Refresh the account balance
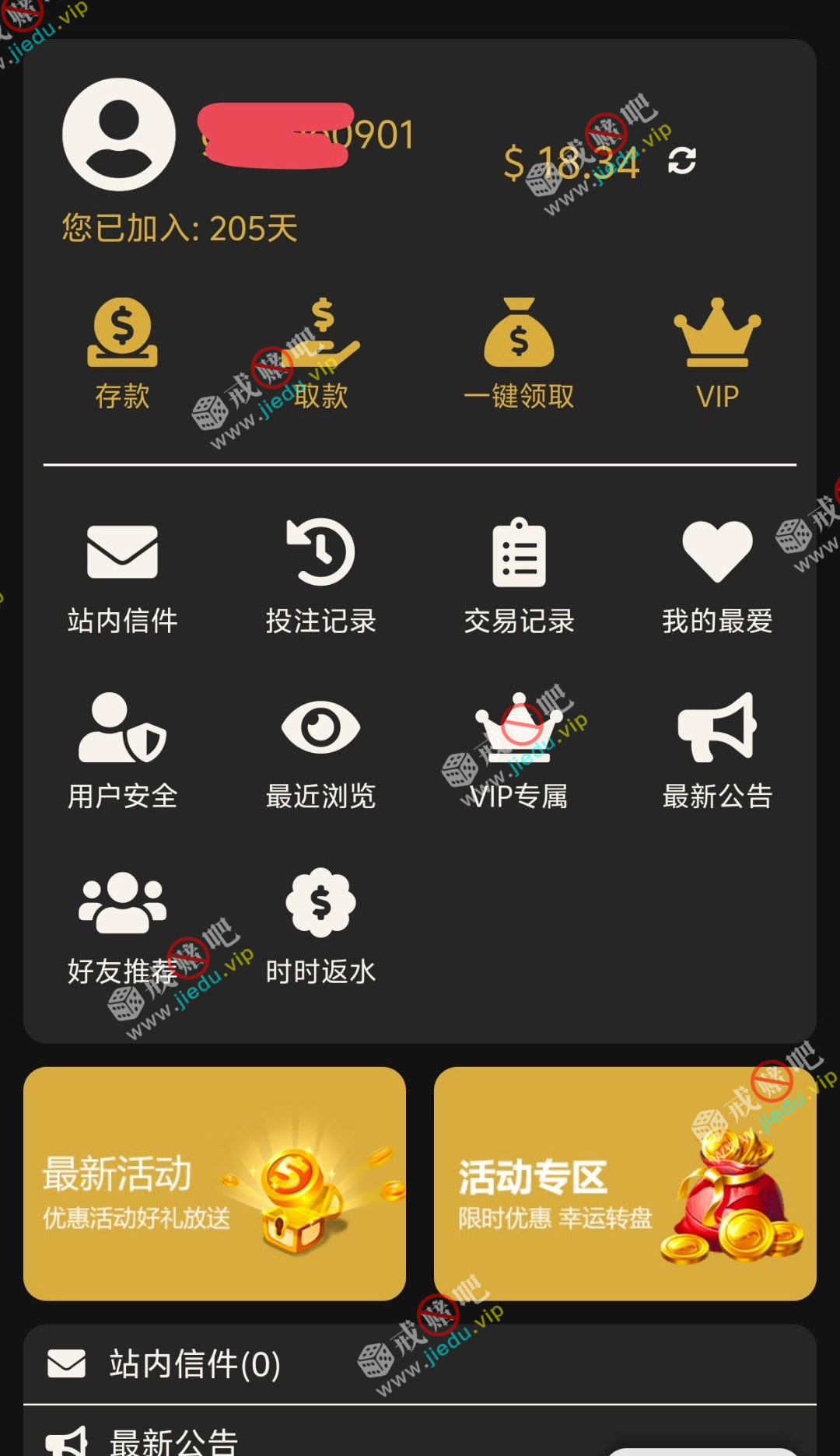840x1456 pixels. tap(681, 161)
